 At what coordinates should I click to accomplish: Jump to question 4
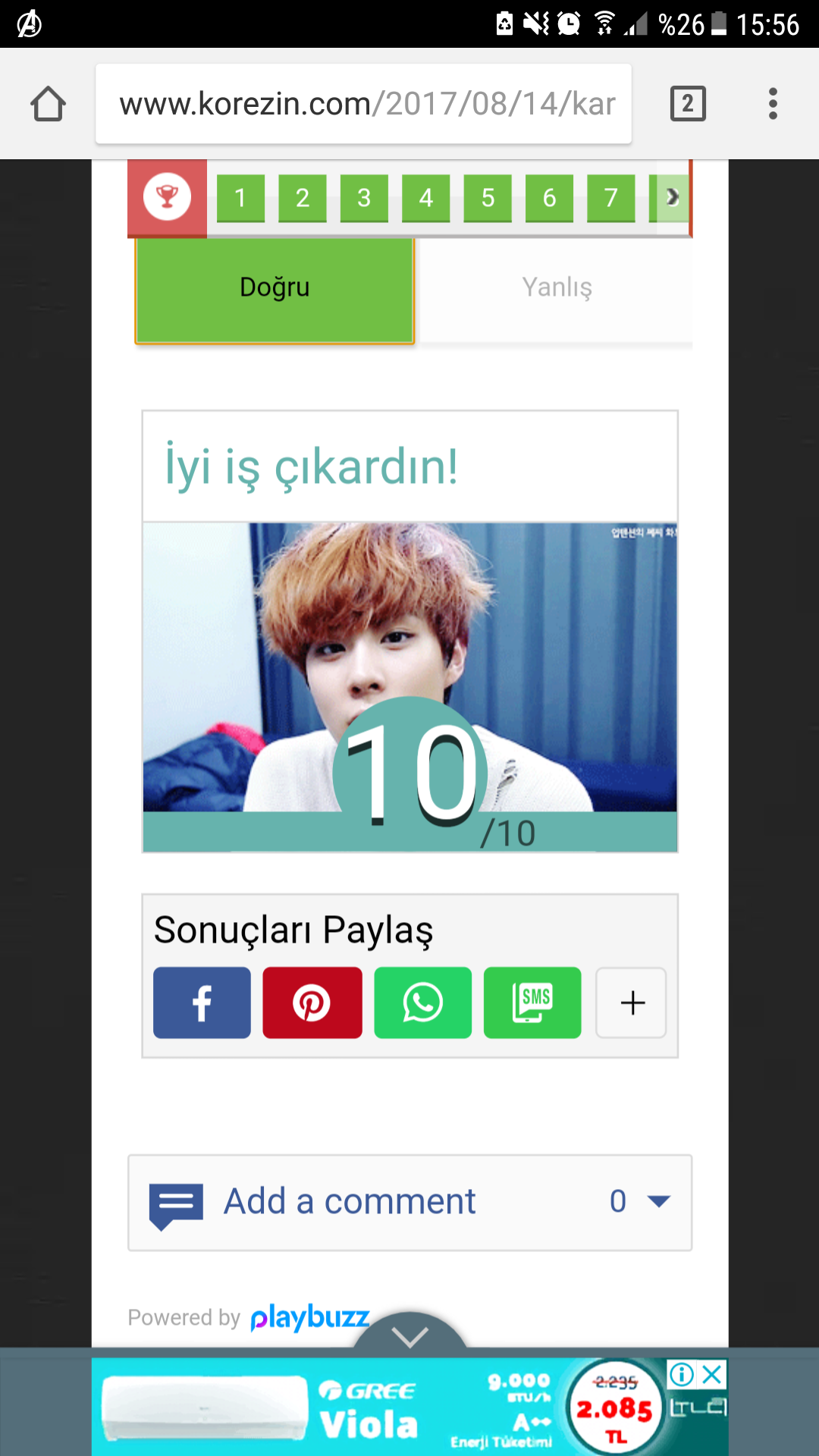pyautogui.click(x=425, y=198)
